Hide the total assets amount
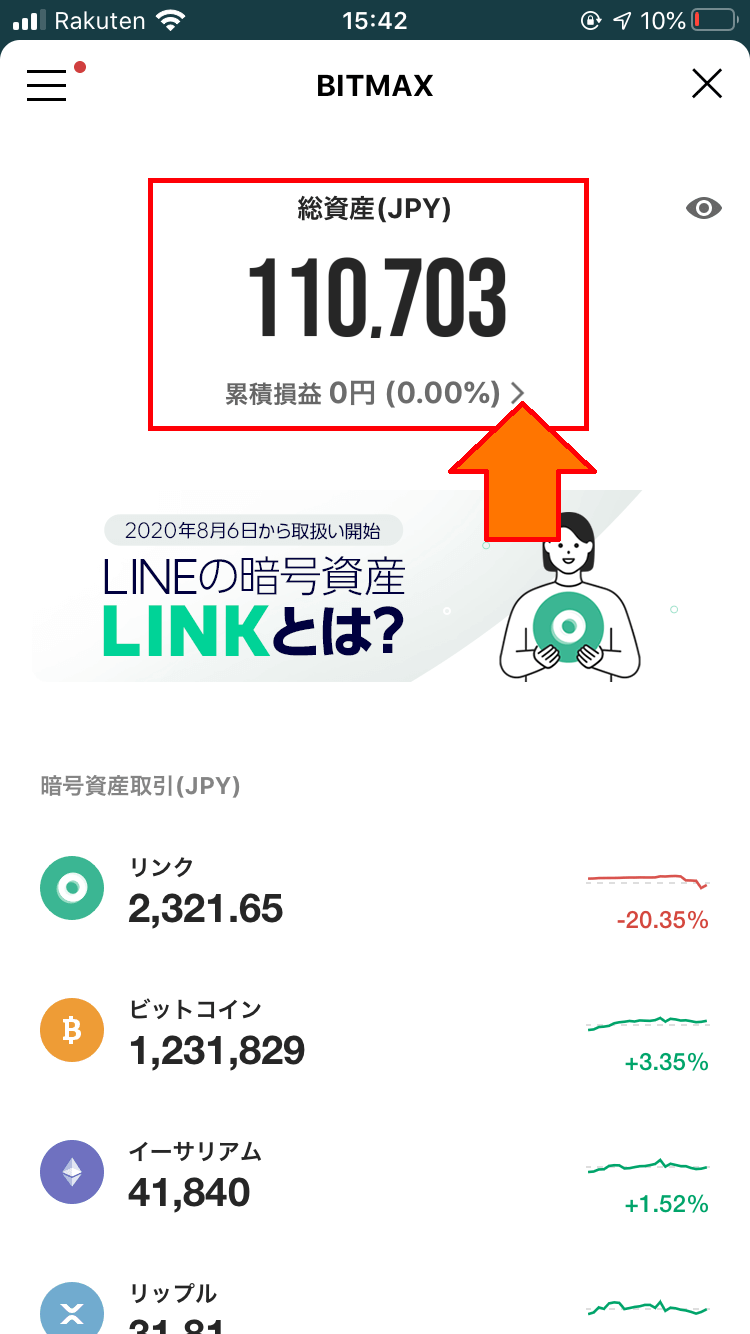750x1334 pixels. coord(704,208)
